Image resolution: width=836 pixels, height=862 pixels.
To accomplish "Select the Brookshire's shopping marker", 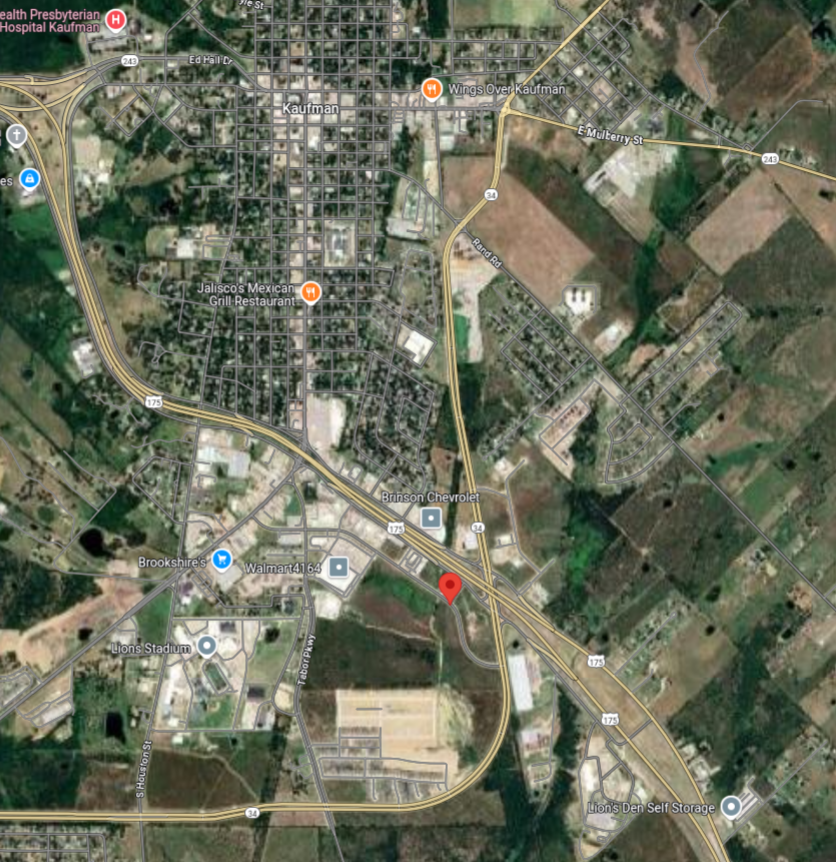I will coord(223,559).
